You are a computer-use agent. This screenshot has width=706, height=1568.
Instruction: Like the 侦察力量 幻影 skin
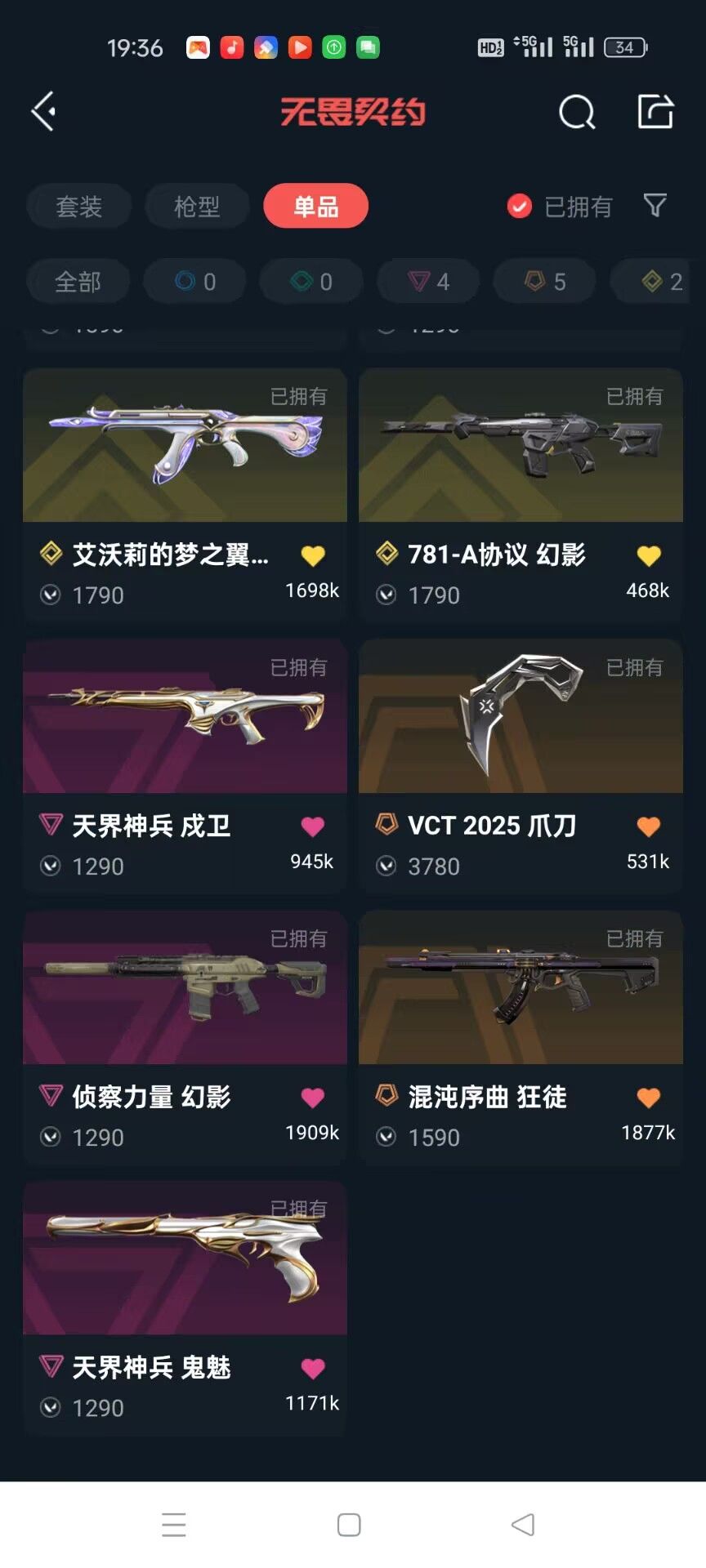[x=312, y=1098]
